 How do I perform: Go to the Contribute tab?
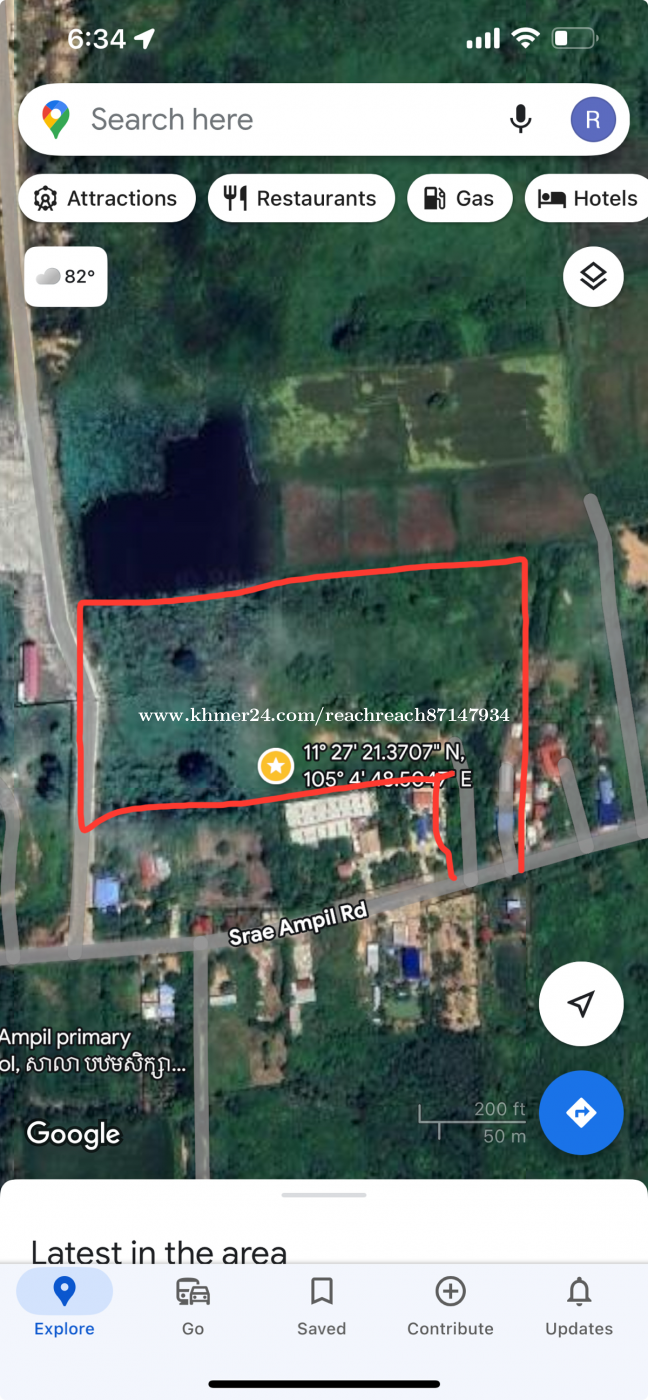pos(451,1306)
